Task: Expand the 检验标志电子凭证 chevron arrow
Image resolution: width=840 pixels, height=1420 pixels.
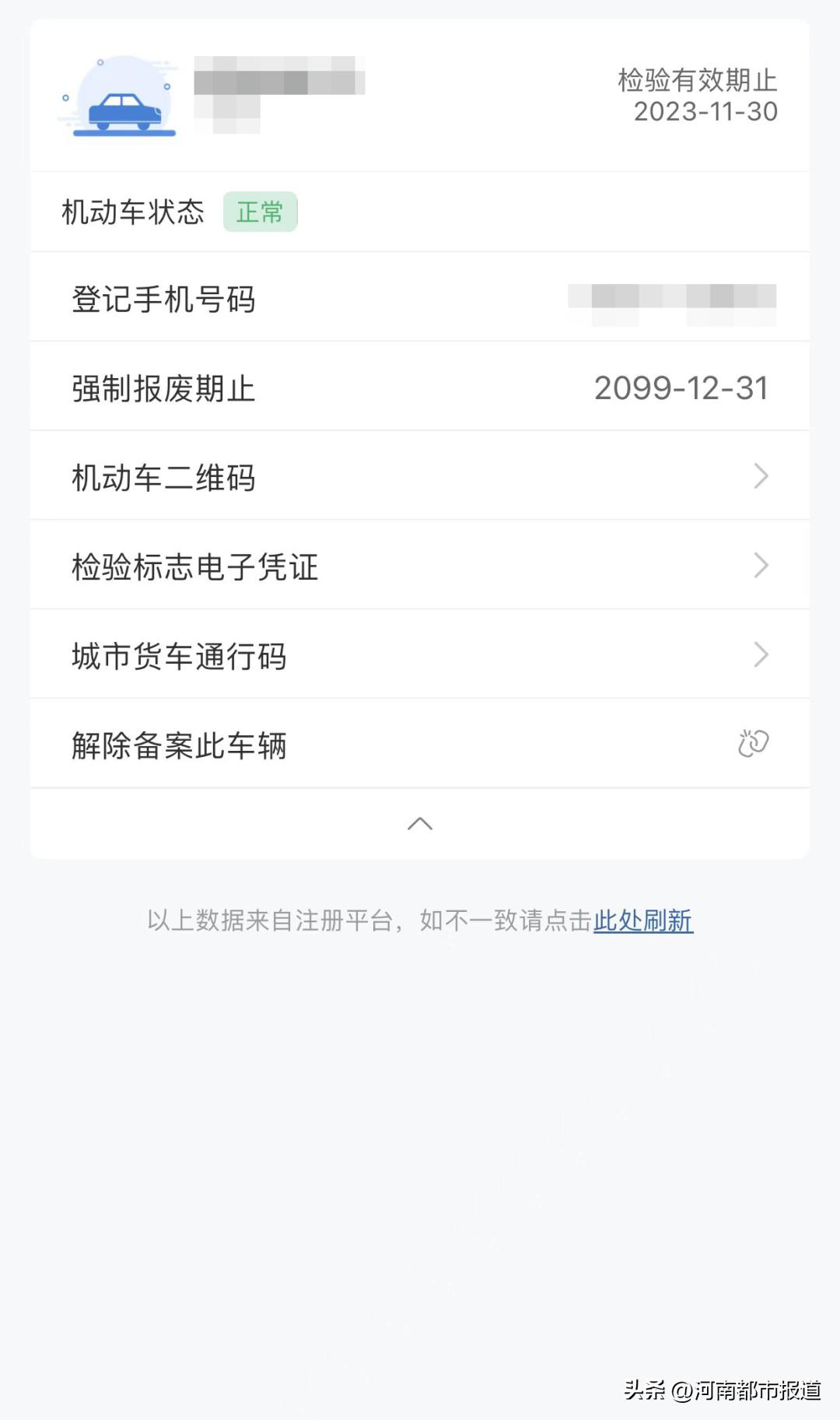Action: click(x=761, y=564)
